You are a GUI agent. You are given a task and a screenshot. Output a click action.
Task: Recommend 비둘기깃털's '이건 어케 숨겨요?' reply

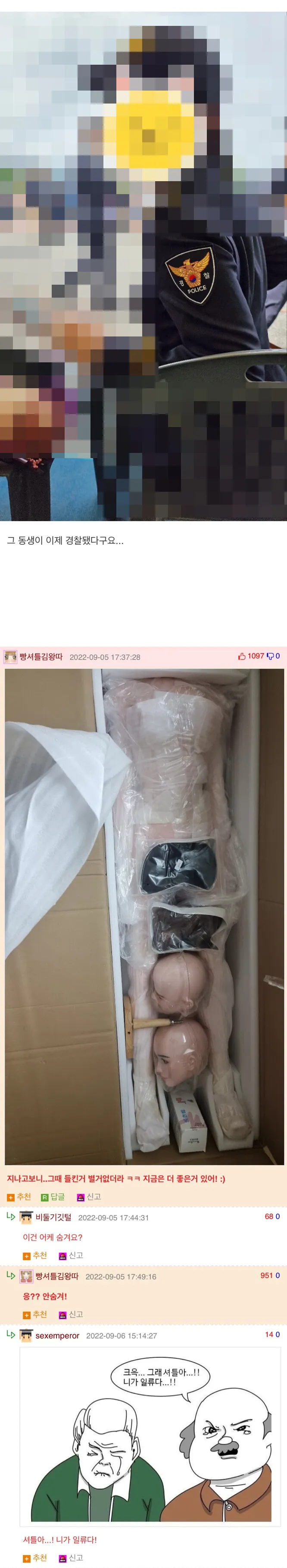click(35, 1255)
